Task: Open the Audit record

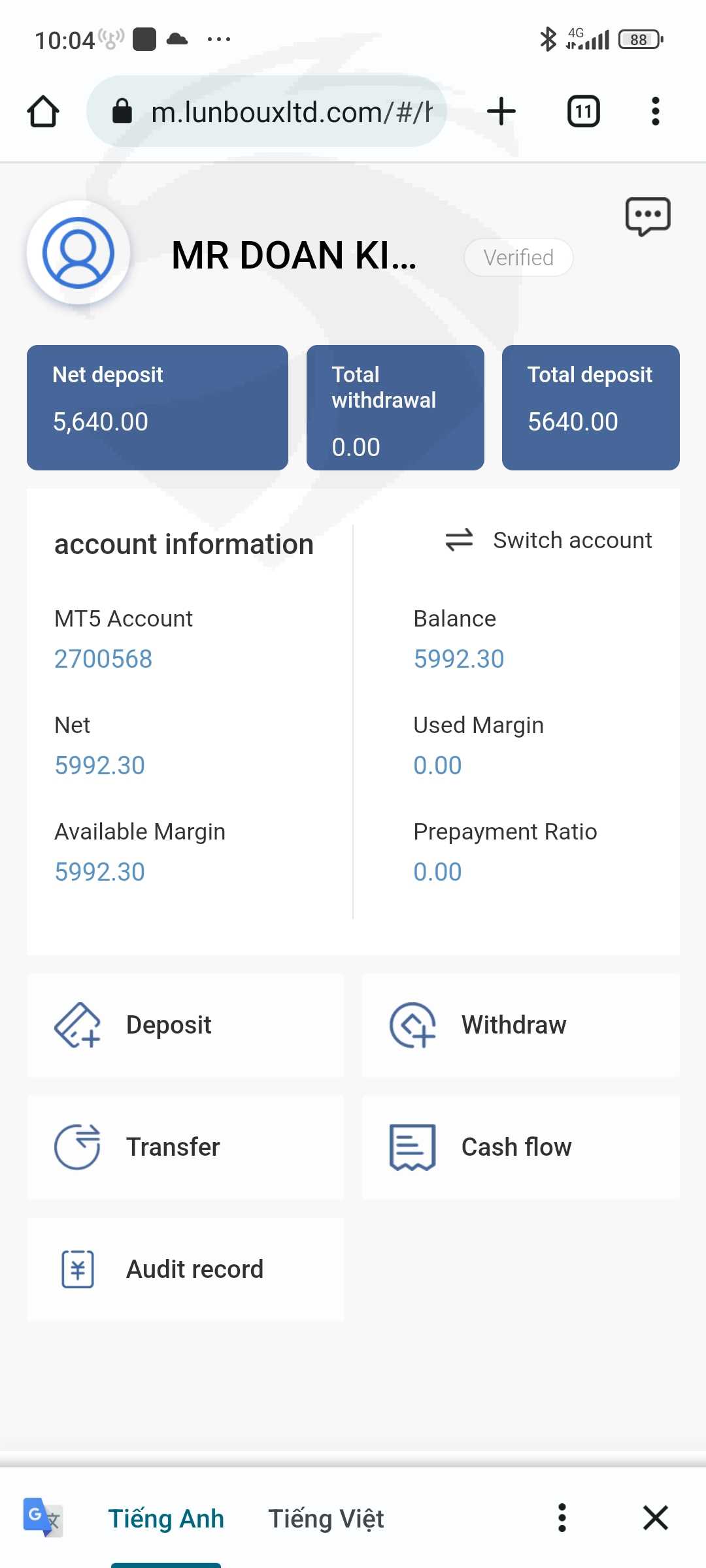Action: 185,1269
